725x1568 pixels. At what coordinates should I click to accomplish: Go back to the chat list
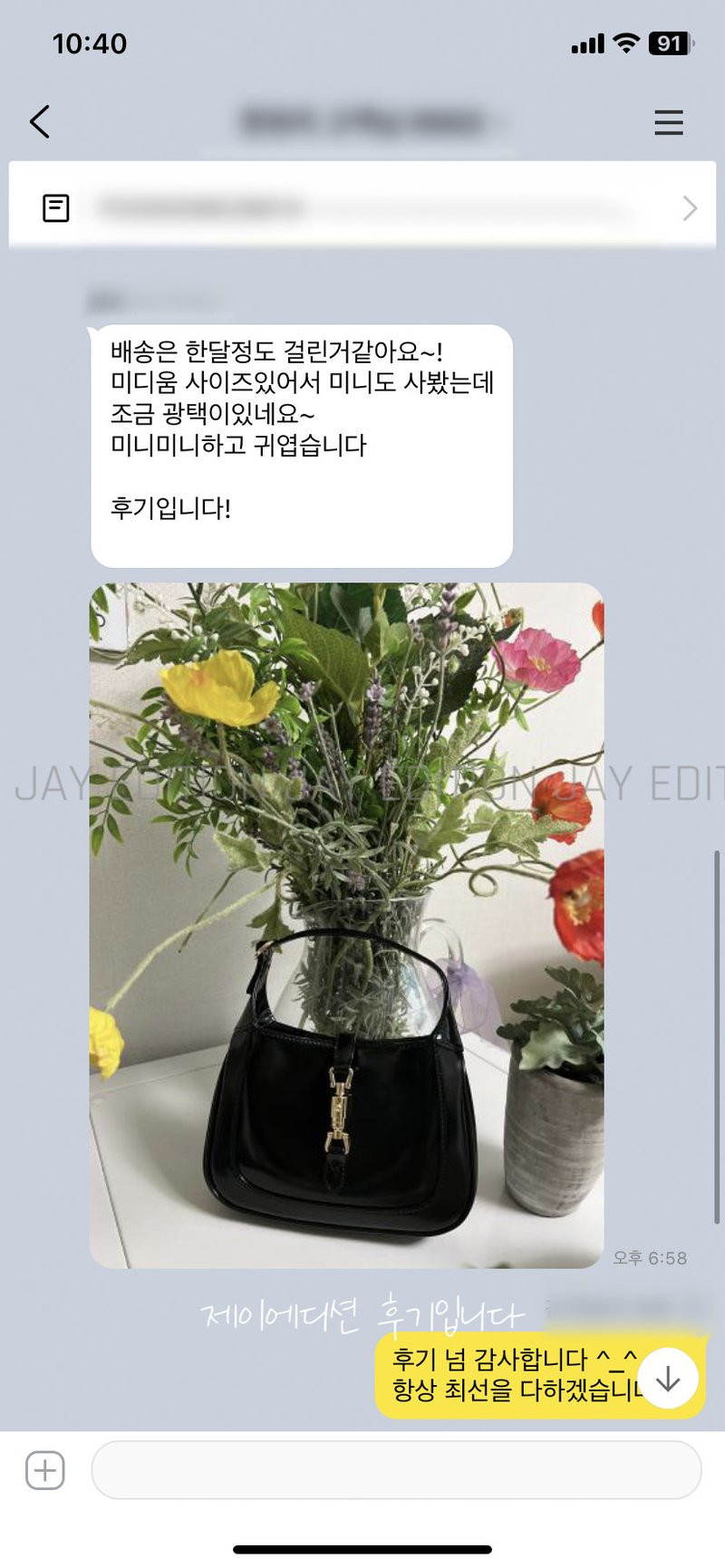pos(40,121)
